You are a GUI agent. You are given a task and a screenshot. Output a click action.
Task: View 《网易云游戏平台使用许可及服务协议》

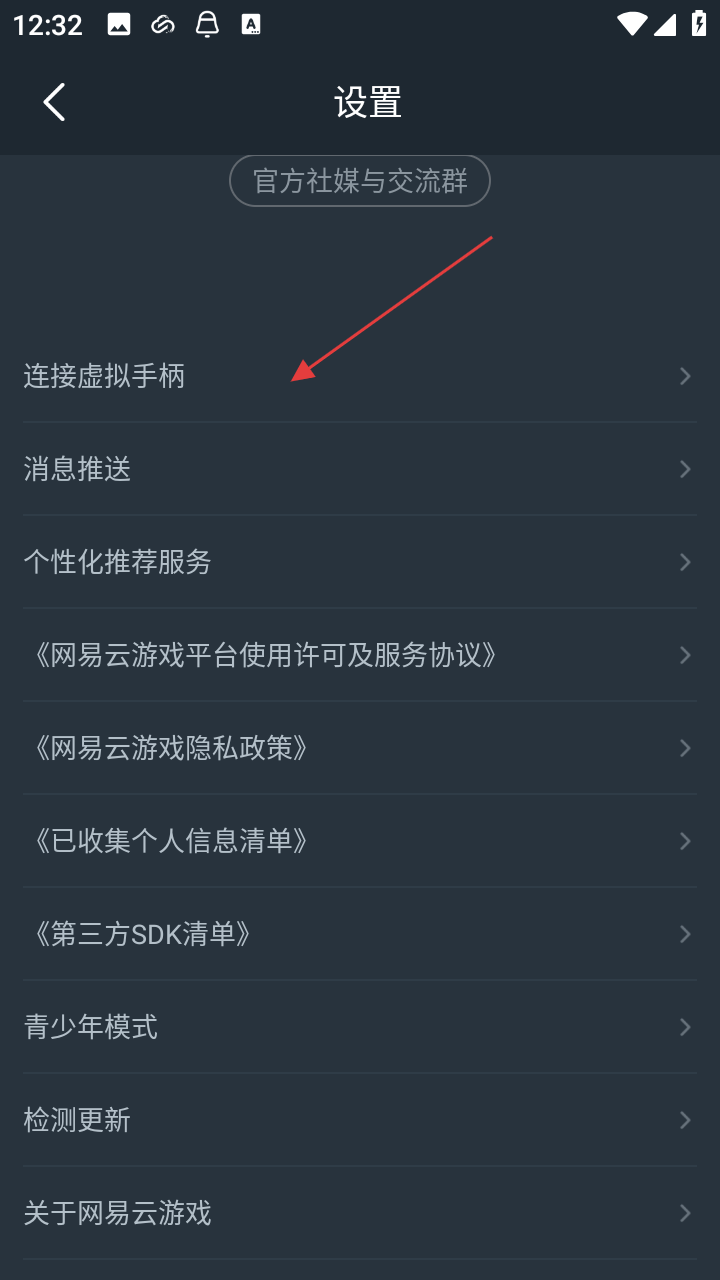coord(360,655)
